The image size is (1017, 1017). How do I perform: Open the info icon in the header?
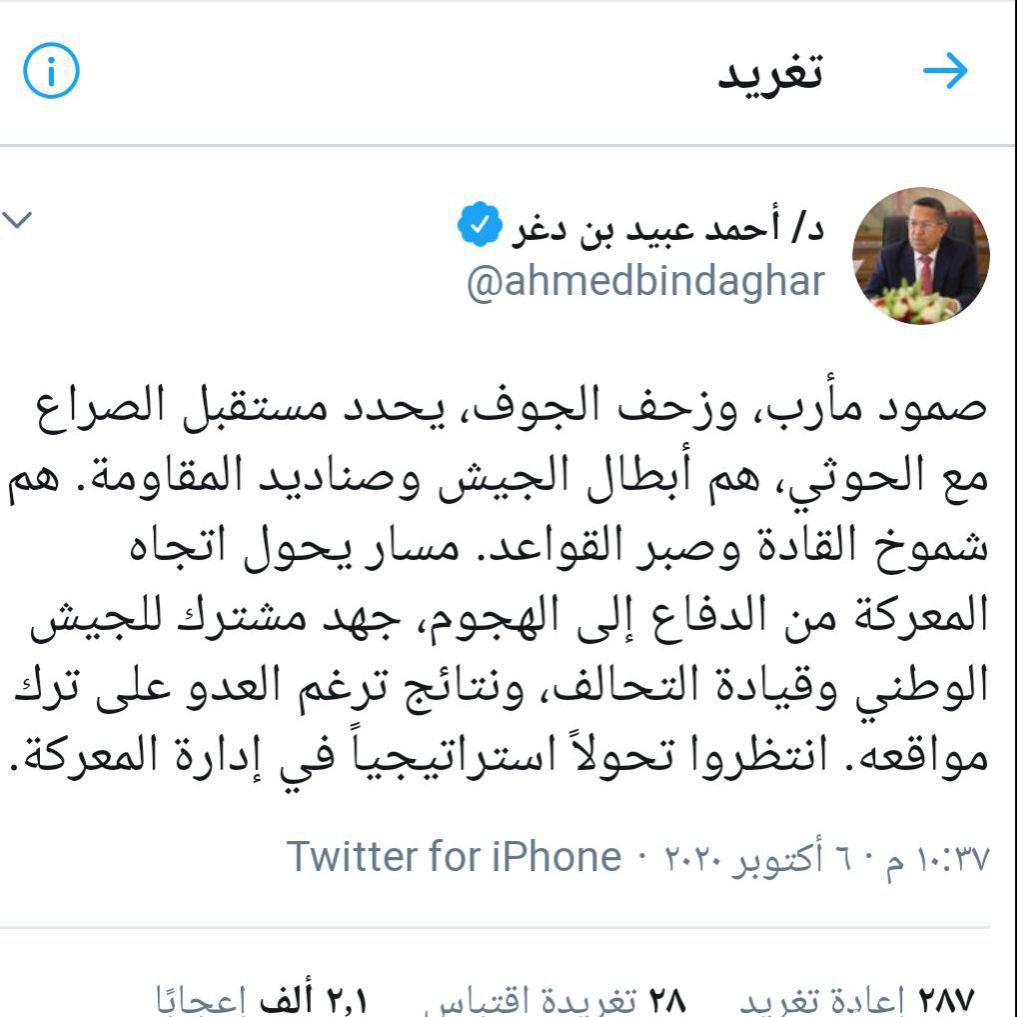(x=50, y=73)
